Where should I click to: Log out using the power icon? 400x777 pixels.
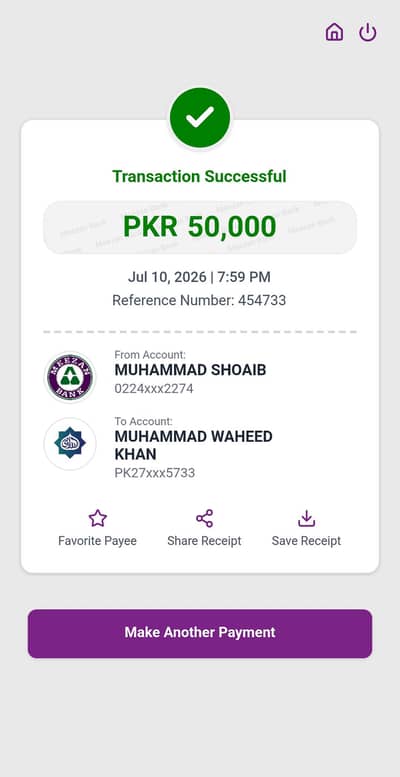click(367, 33)
